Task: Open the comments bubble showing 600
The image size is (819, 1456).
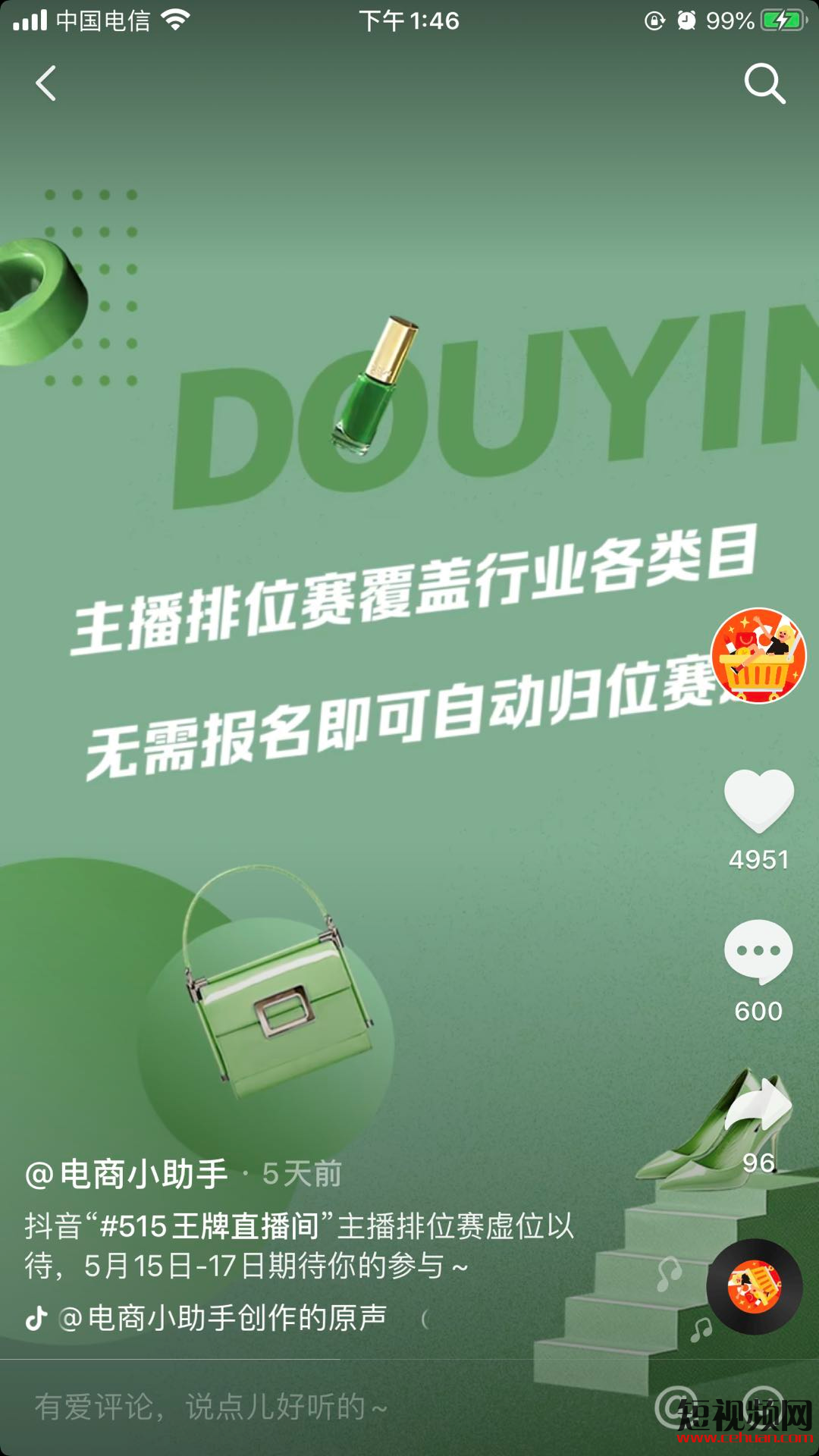Action: tap(758, 952)
